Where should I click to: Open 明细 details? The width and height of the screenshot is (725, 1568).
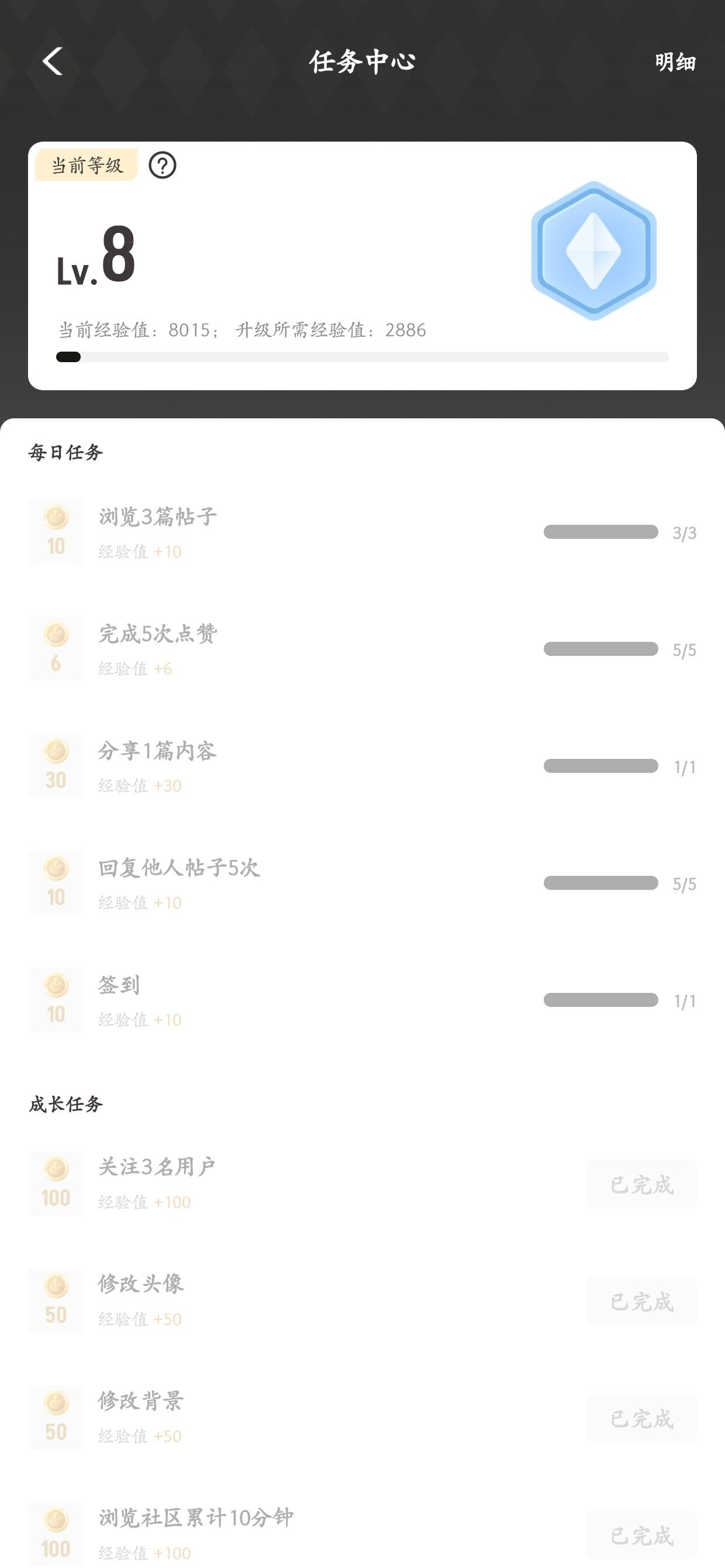pos(675,62)
